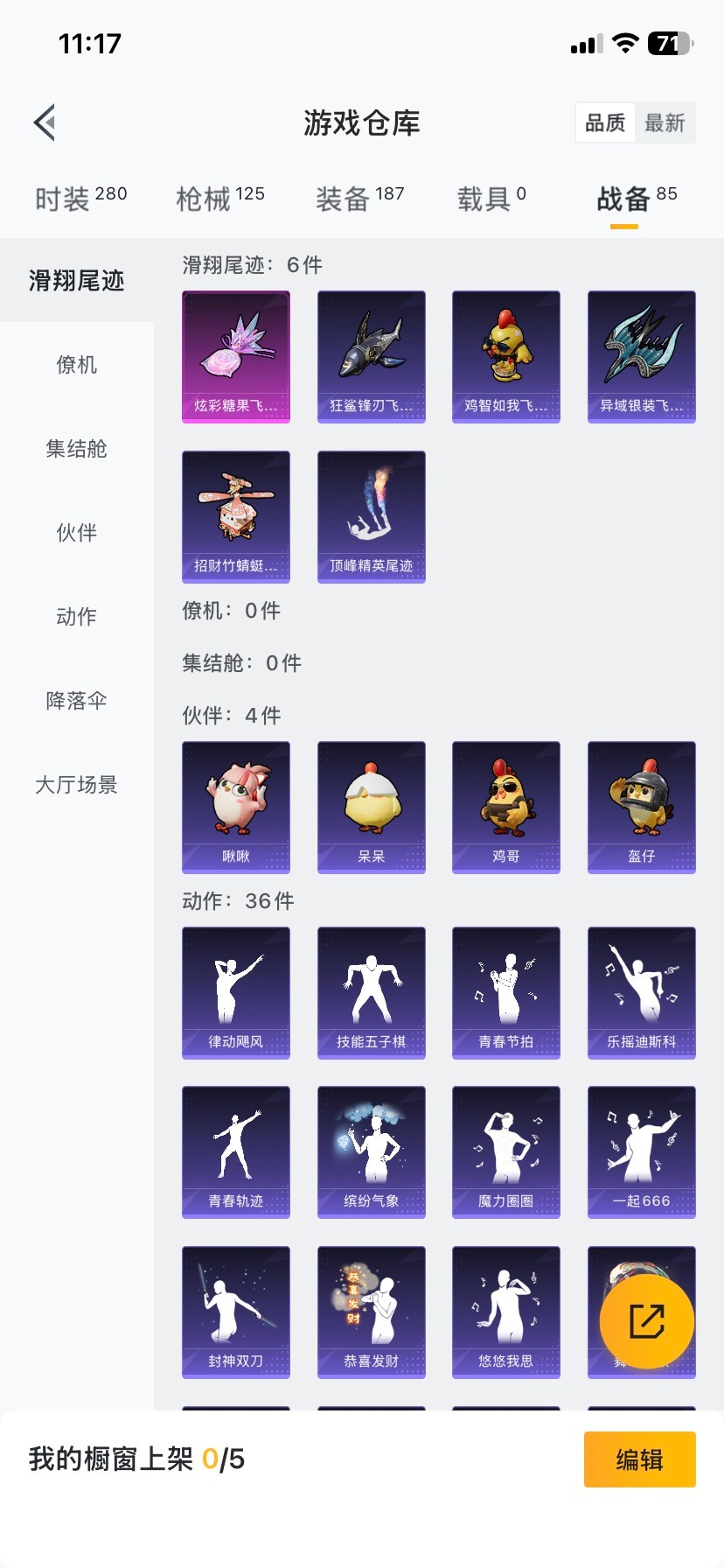Select the 鸡哥 sunglasses chicken companion

505,806
